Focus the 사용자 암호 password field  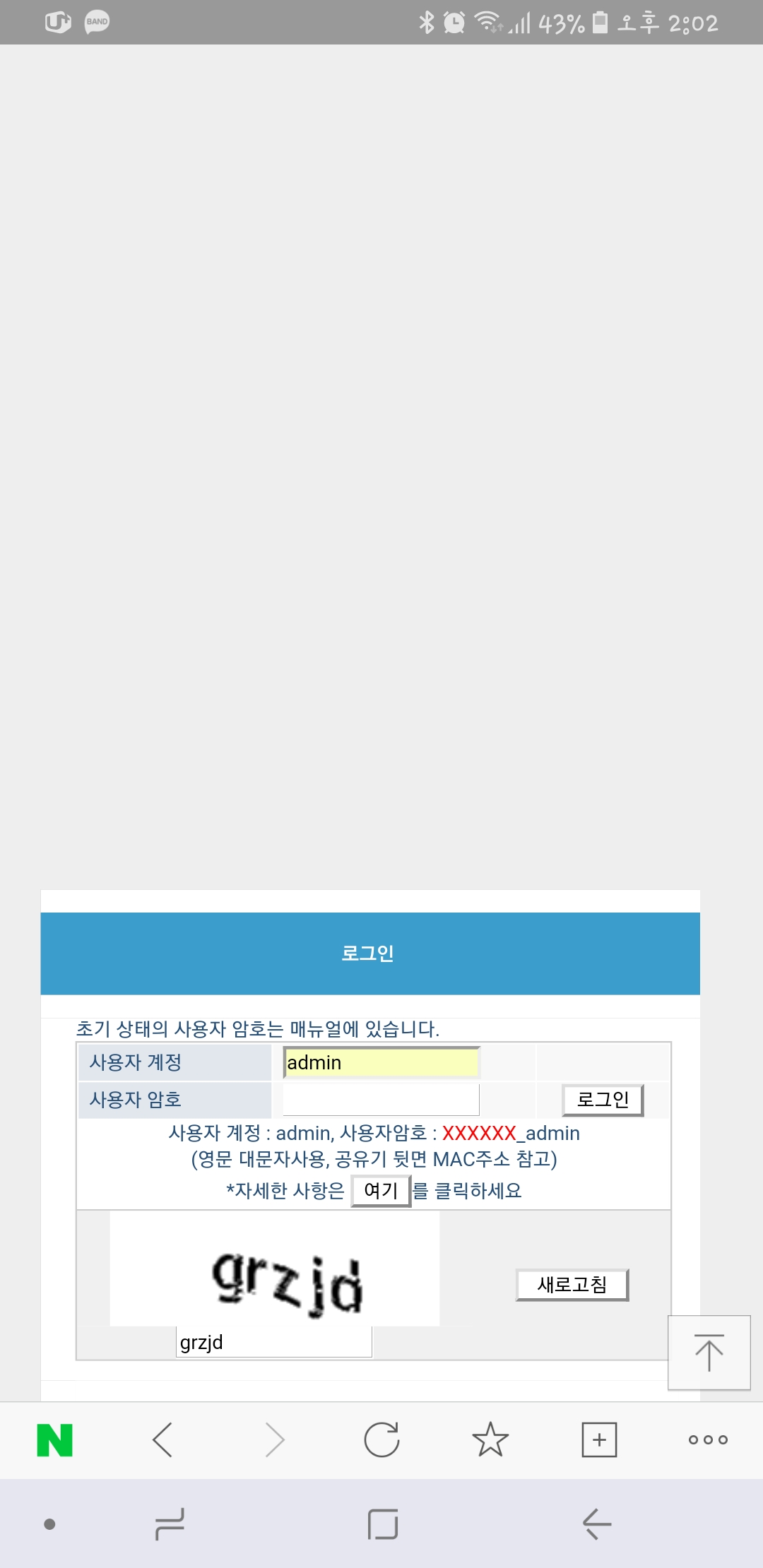tap(381, 1100)
